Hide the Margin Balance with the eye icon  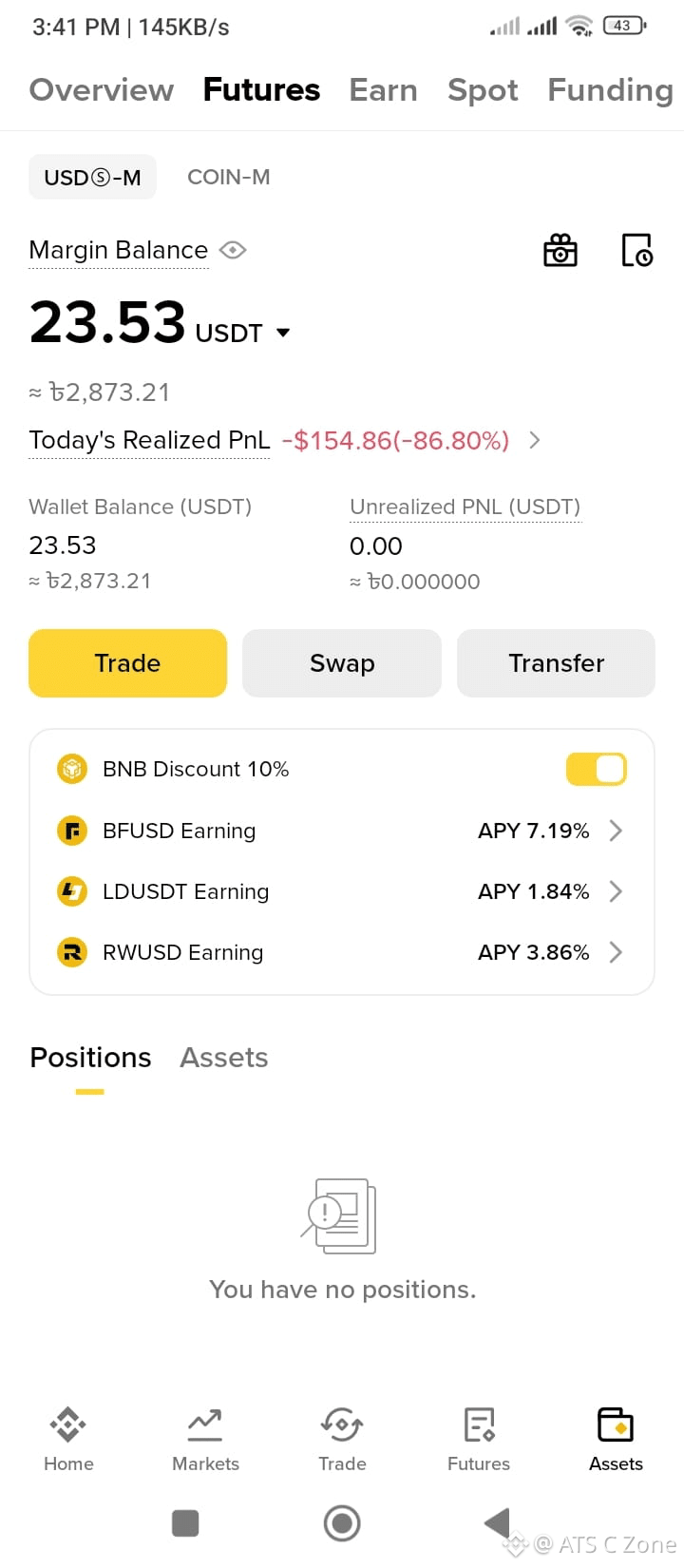point(233,250)
